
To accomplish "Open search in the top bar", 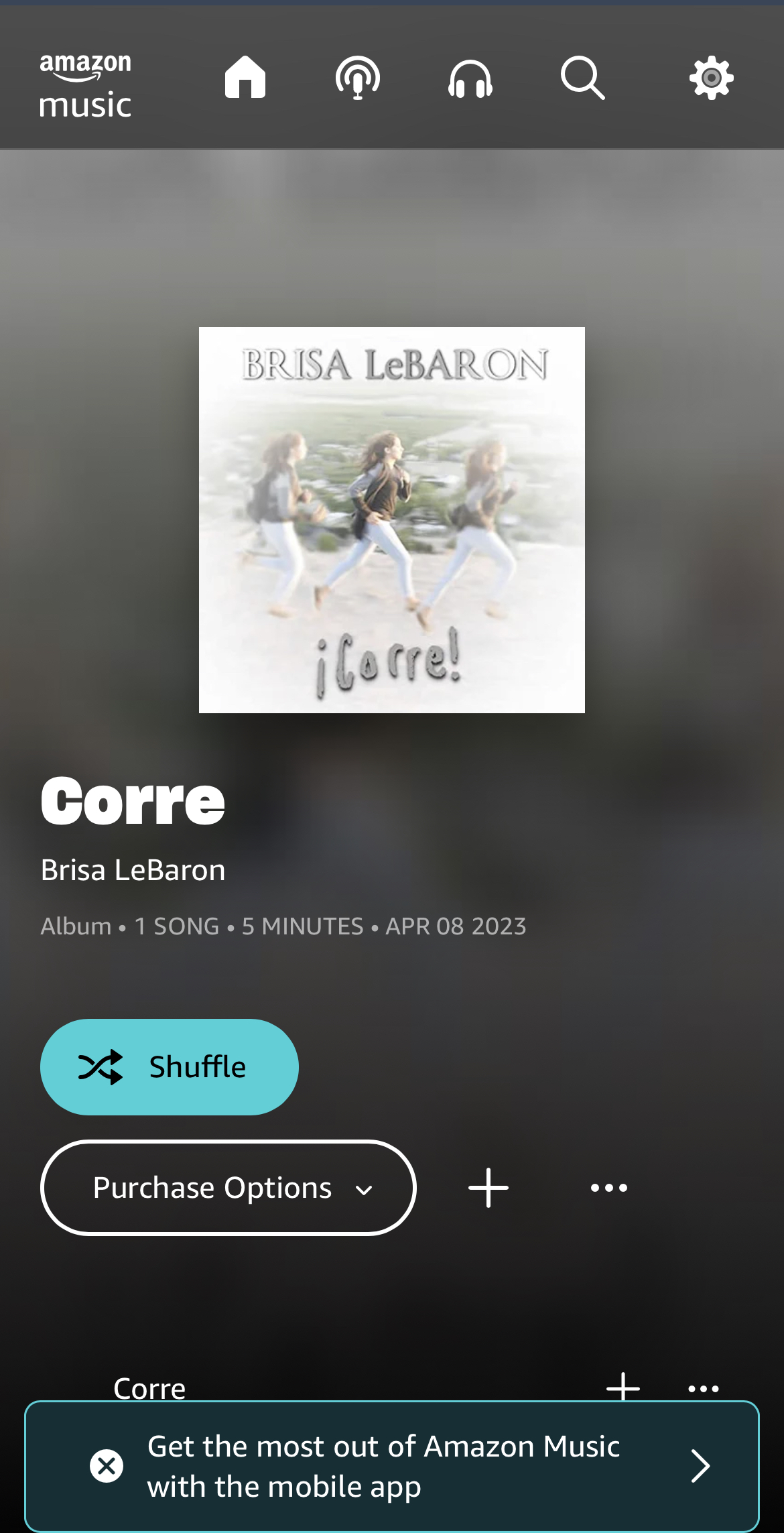I will tap(582, 78).
